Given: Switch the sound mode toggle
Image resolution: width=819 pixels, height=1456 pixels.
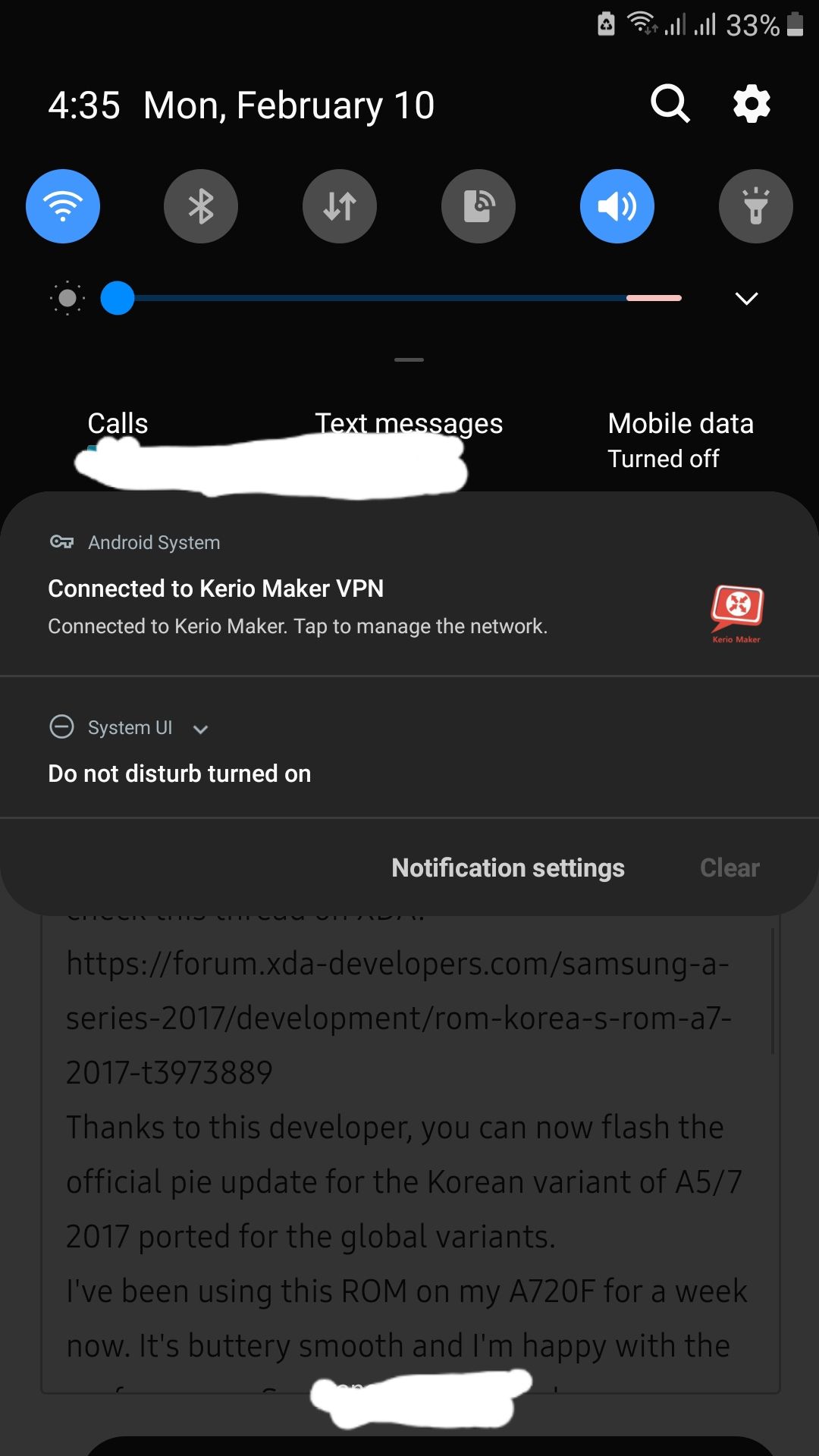Looking at the screenshot, I should [617, 206].
